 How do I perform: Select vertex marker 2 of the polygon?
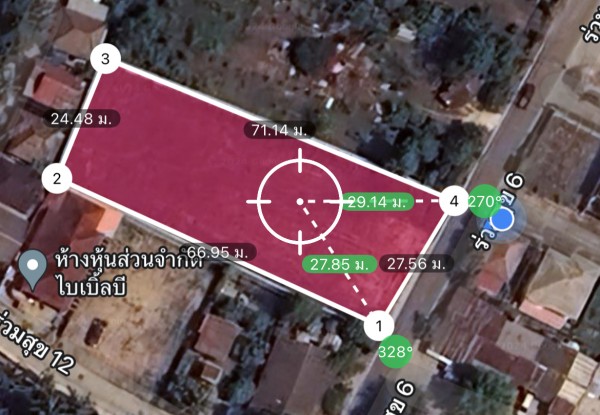(57, 179)
